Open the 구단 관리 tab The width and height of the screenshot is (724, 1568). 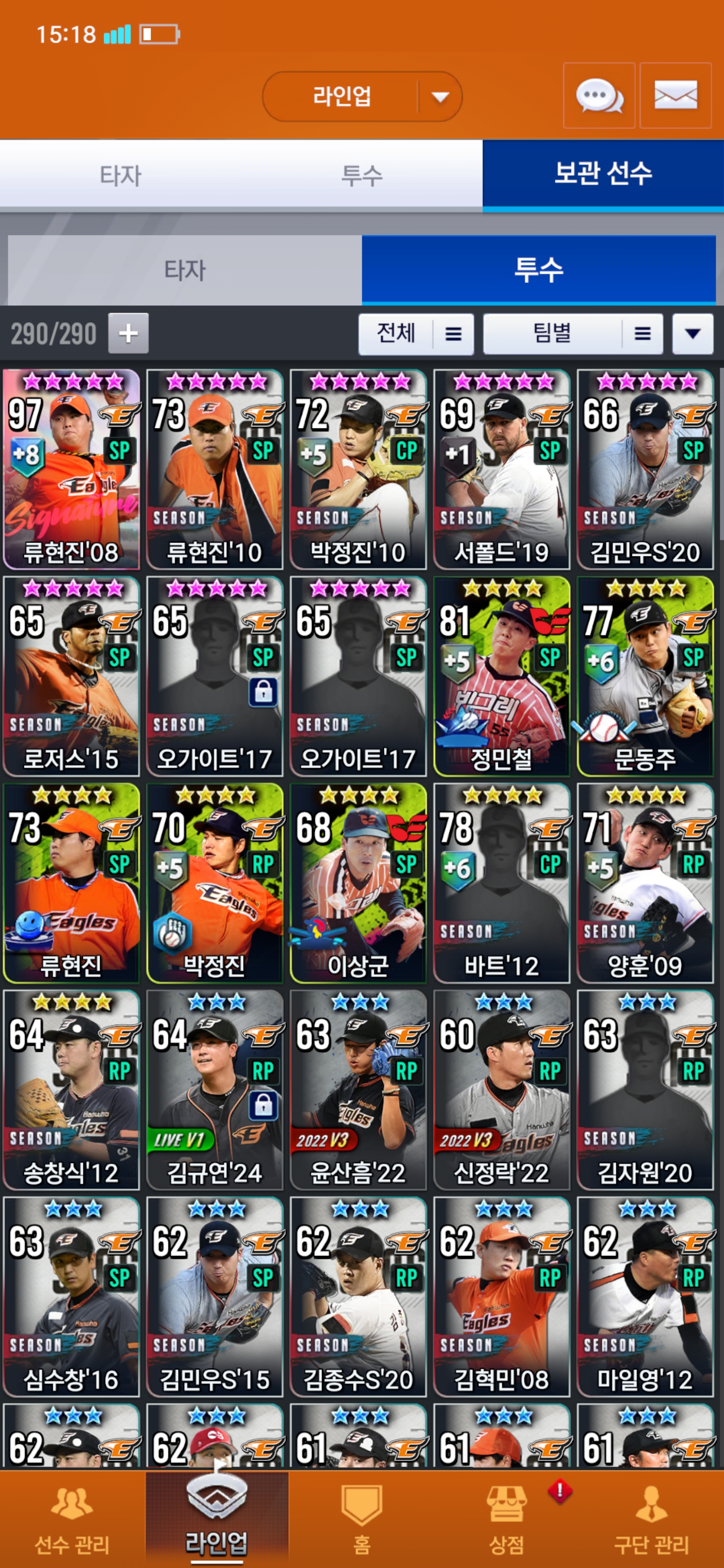[651, 1519]
